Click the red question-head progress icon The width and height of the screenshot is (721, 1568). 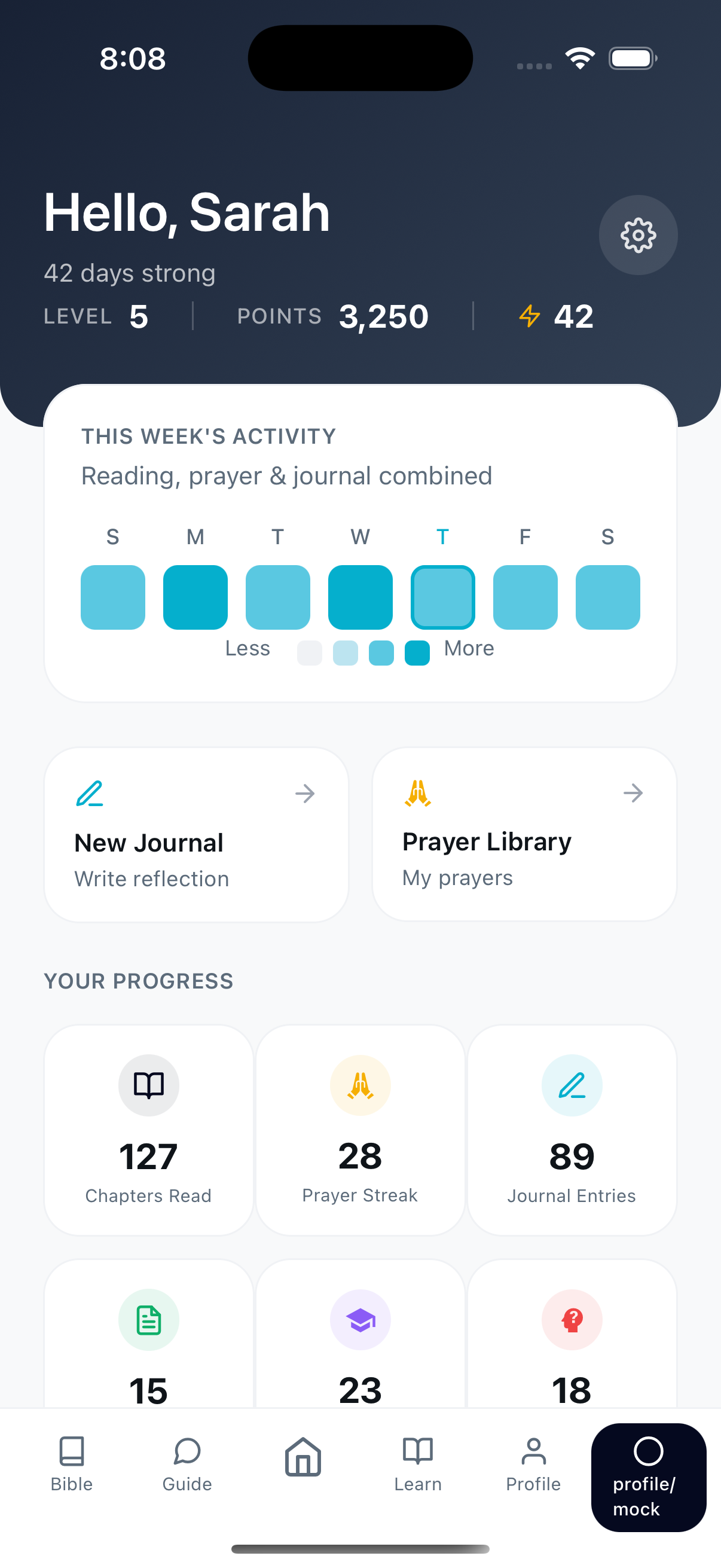(x=572, y=1320)
